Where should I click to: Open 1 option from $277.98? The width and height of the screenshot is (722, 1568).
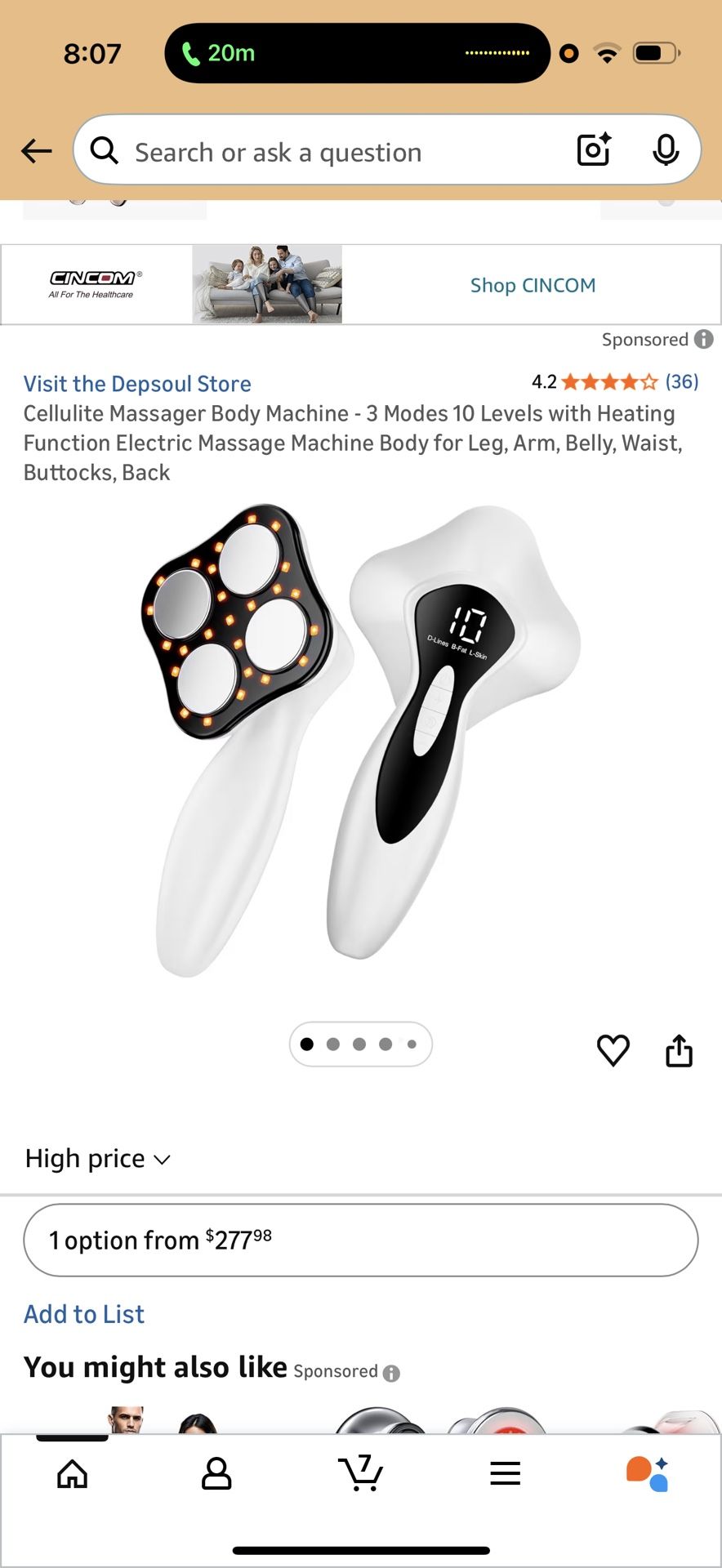coord(361,1240)
